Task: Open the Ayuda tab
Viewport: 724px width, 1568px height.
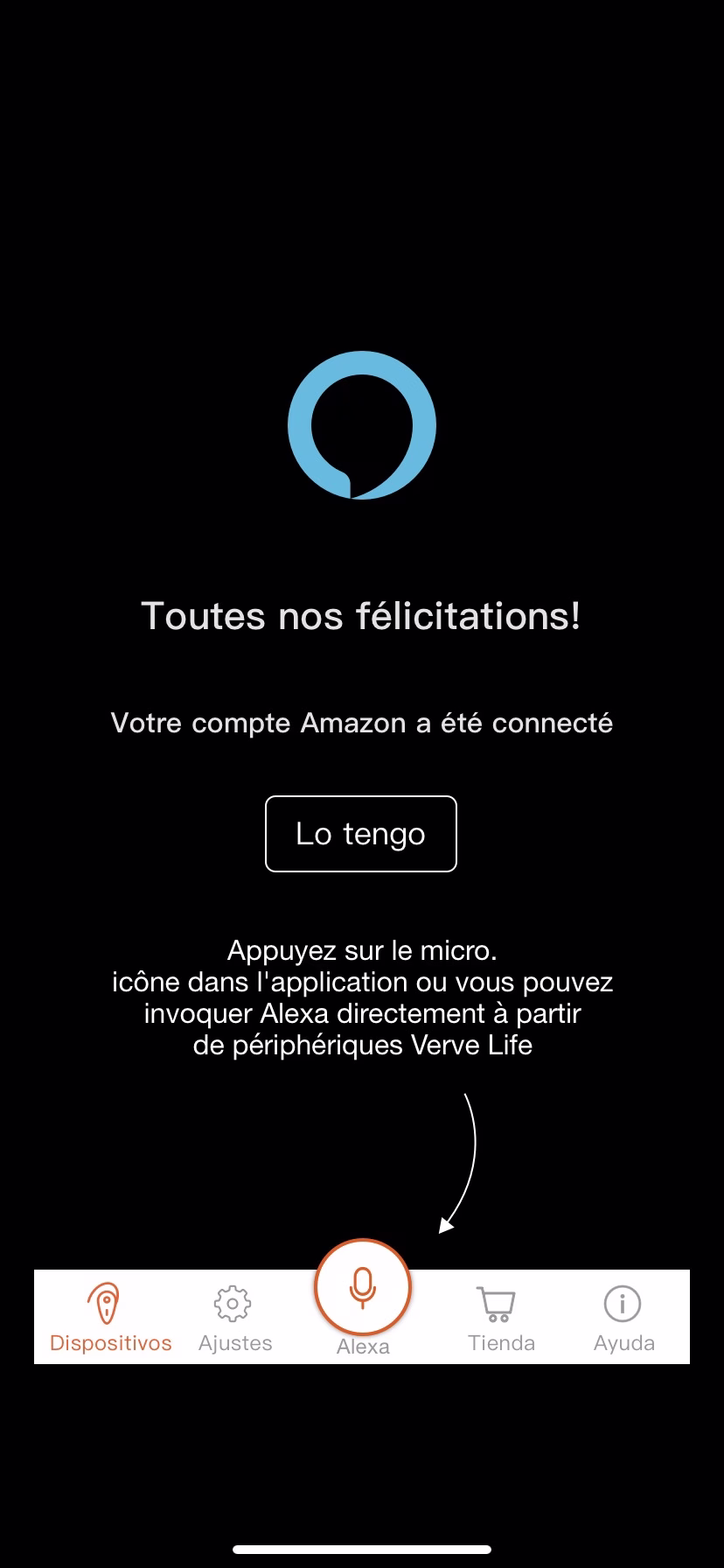Action: [623, 1318]
